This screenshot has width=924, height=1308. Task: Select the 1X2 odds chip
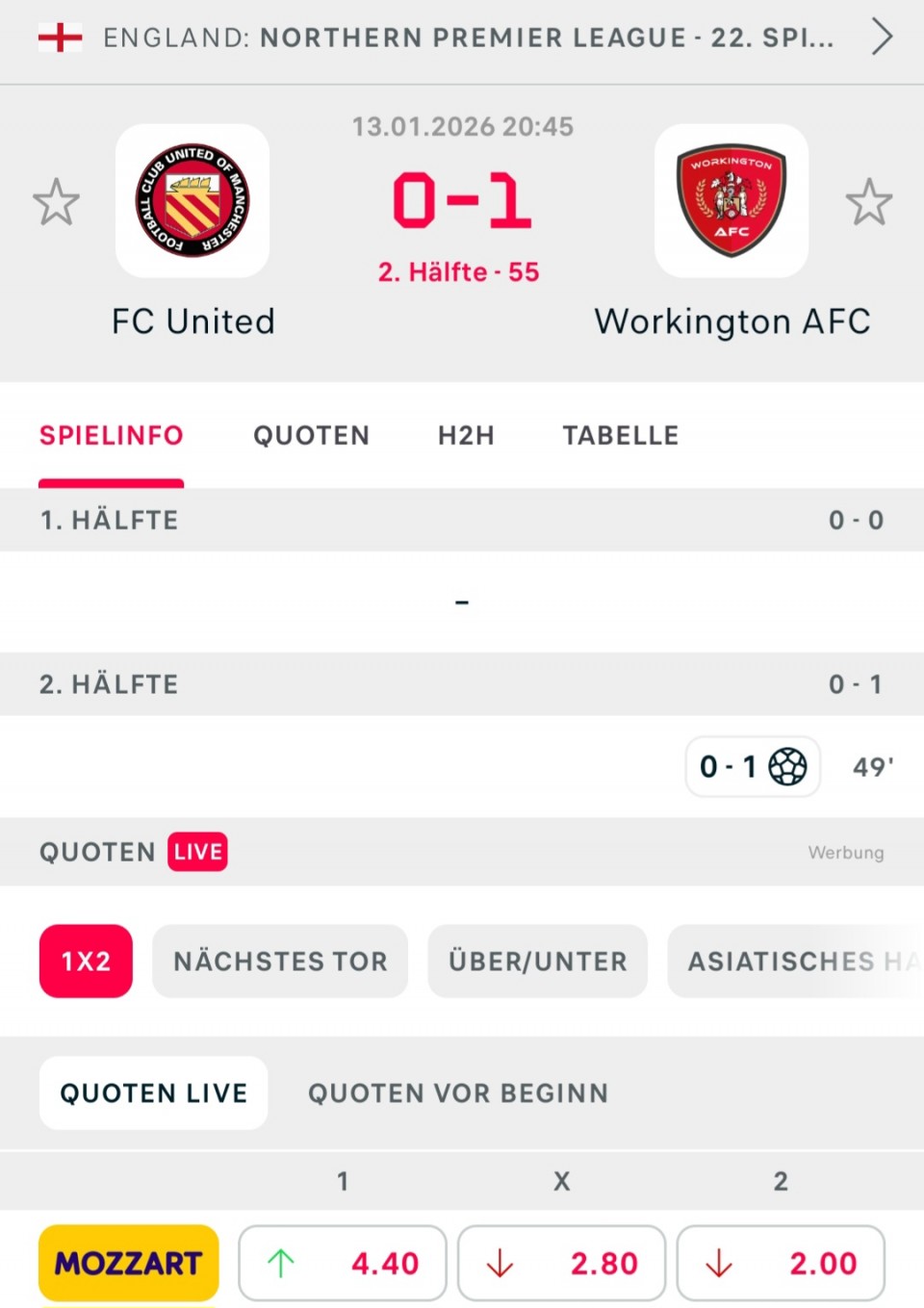coord(86,961)
